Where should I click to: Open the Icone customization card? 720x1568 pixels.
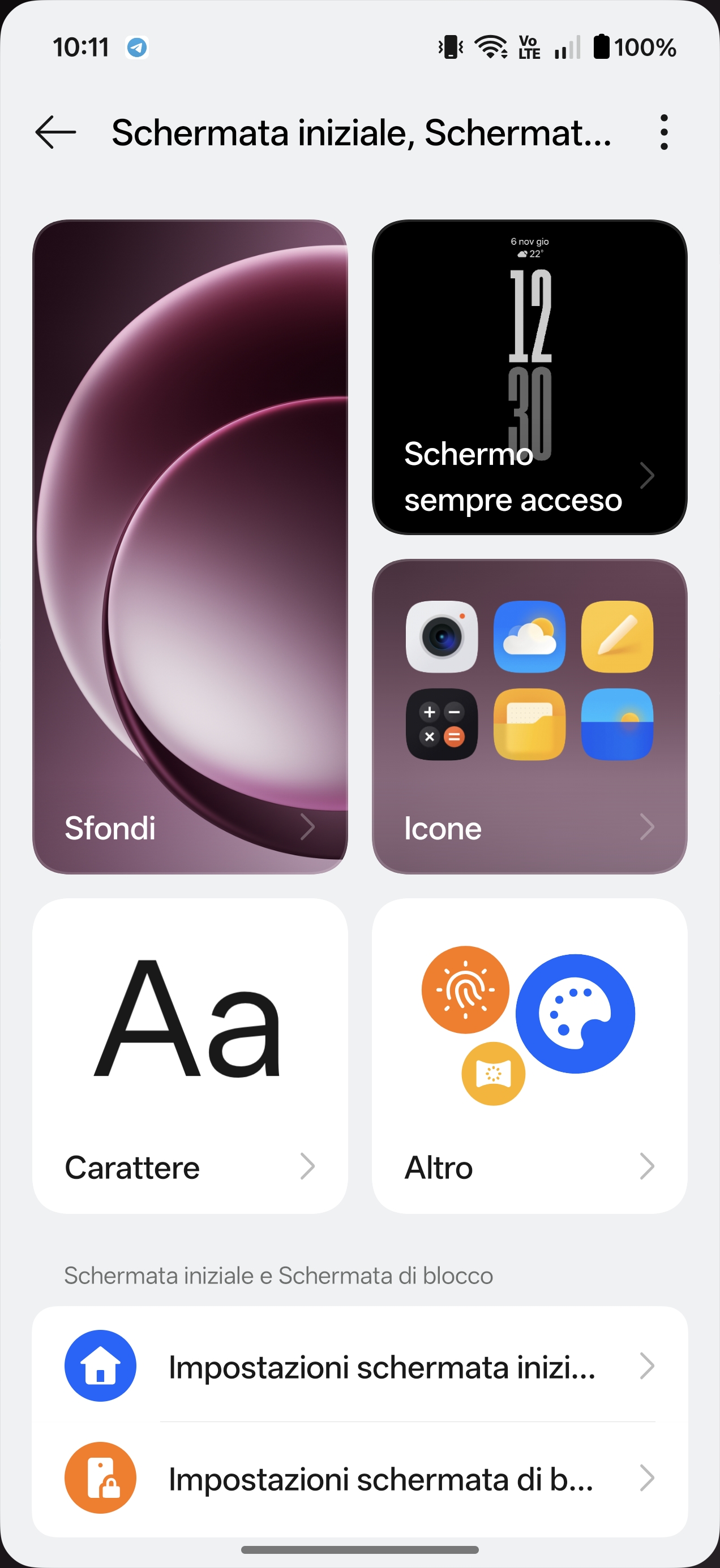(x=529, y=717)
